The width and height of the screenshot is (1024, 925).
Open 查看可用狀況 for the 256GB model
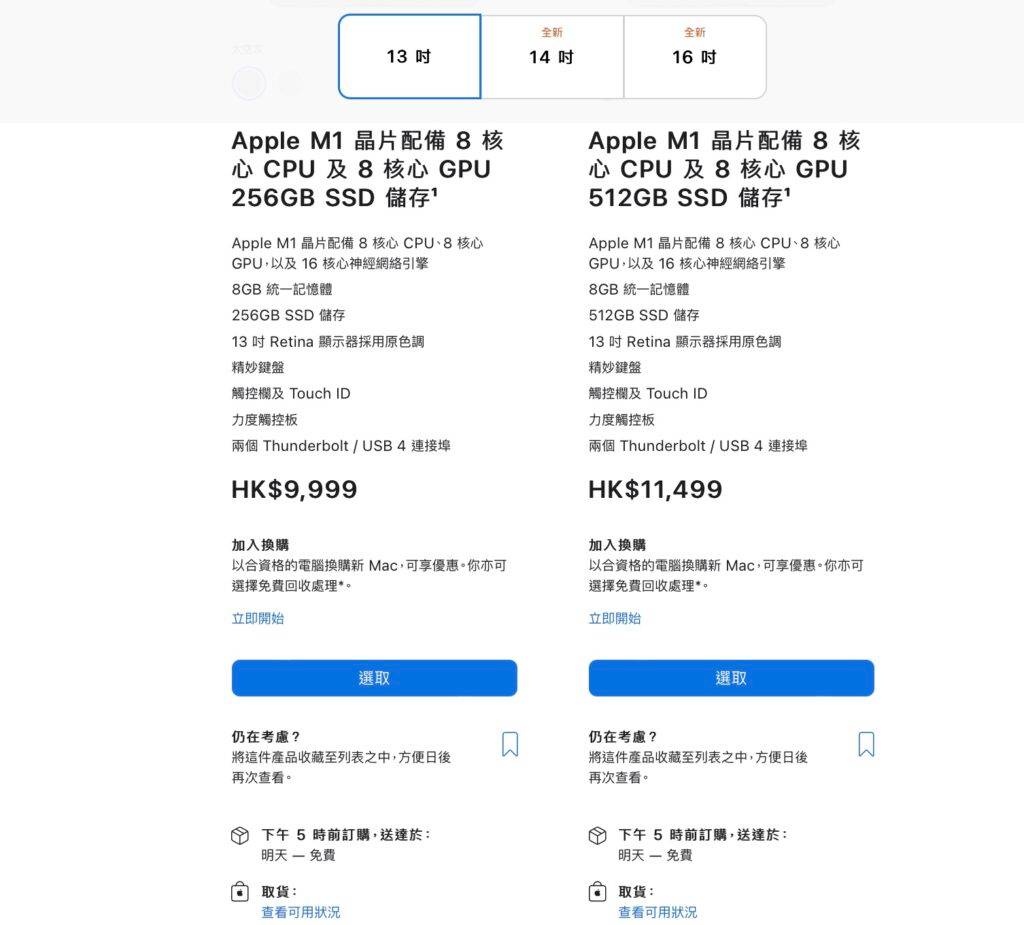click(301, 912)
